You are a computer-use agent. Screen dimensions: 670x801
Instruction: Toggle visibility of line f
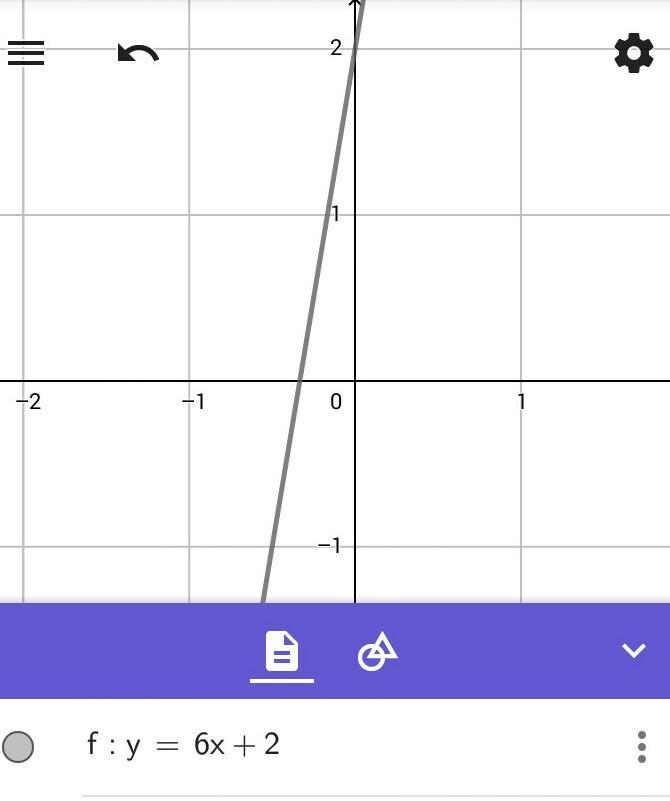(18, 746)
